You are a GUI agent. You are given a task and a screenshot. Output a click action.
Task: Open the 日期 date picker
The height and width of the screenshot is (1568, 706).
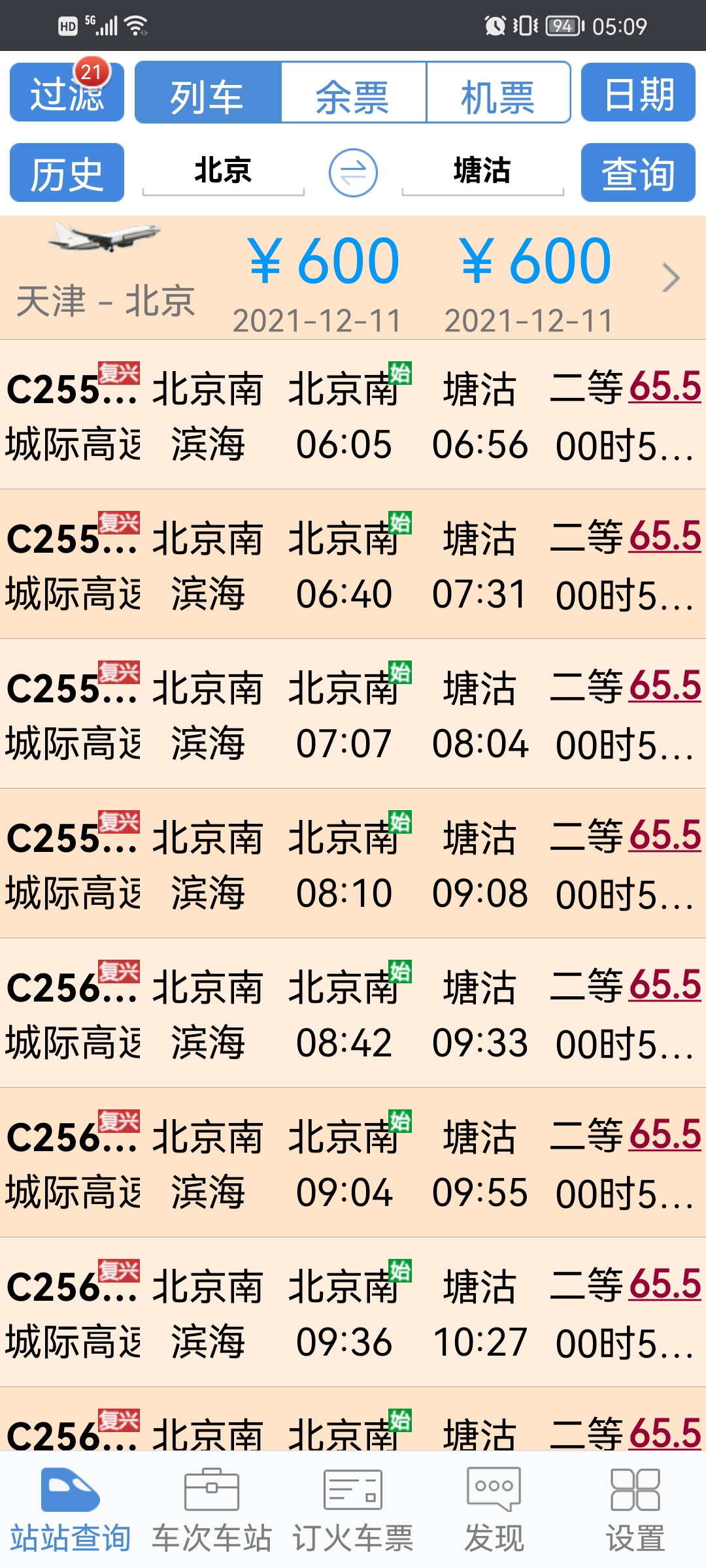pos(637,93)
